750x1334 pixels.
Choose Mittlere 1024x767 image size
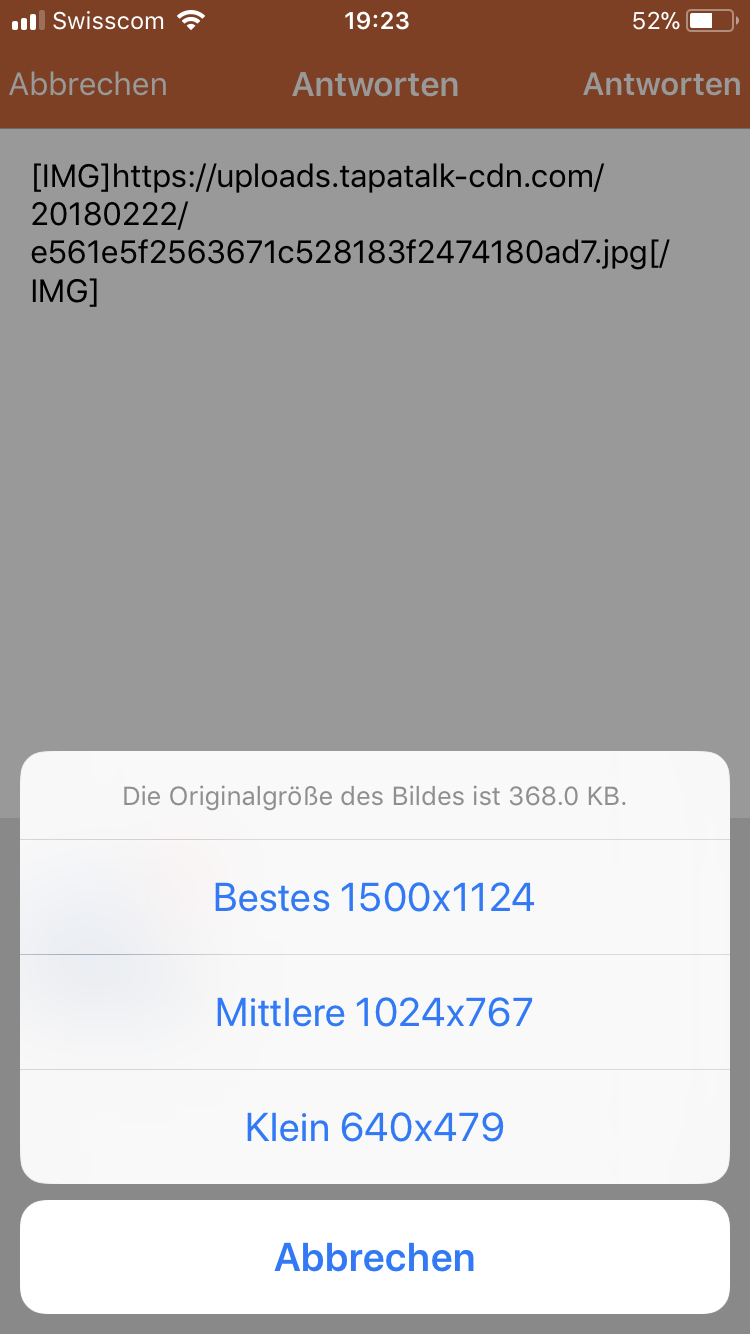(374, 1012)
